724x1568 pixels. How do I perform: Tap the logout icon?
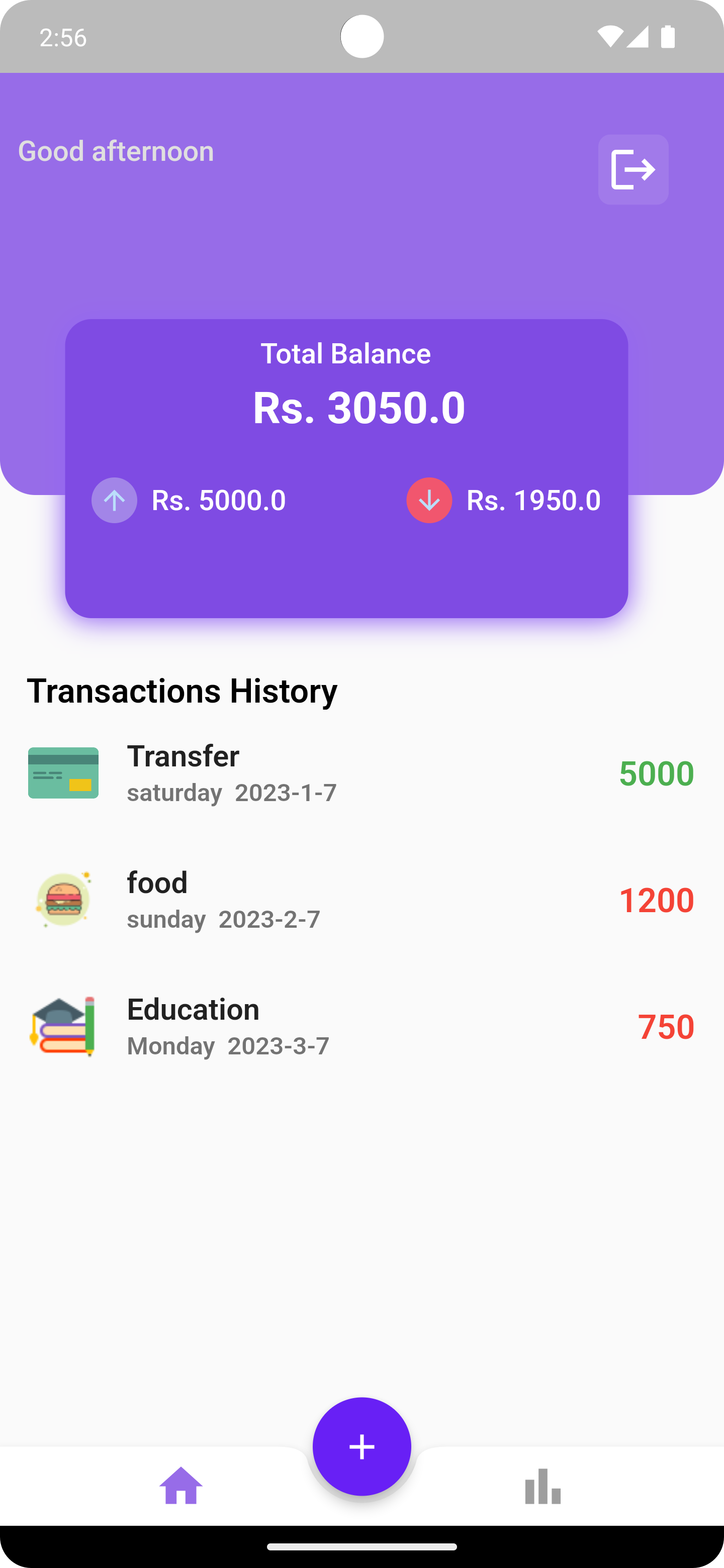click(632, 169)
